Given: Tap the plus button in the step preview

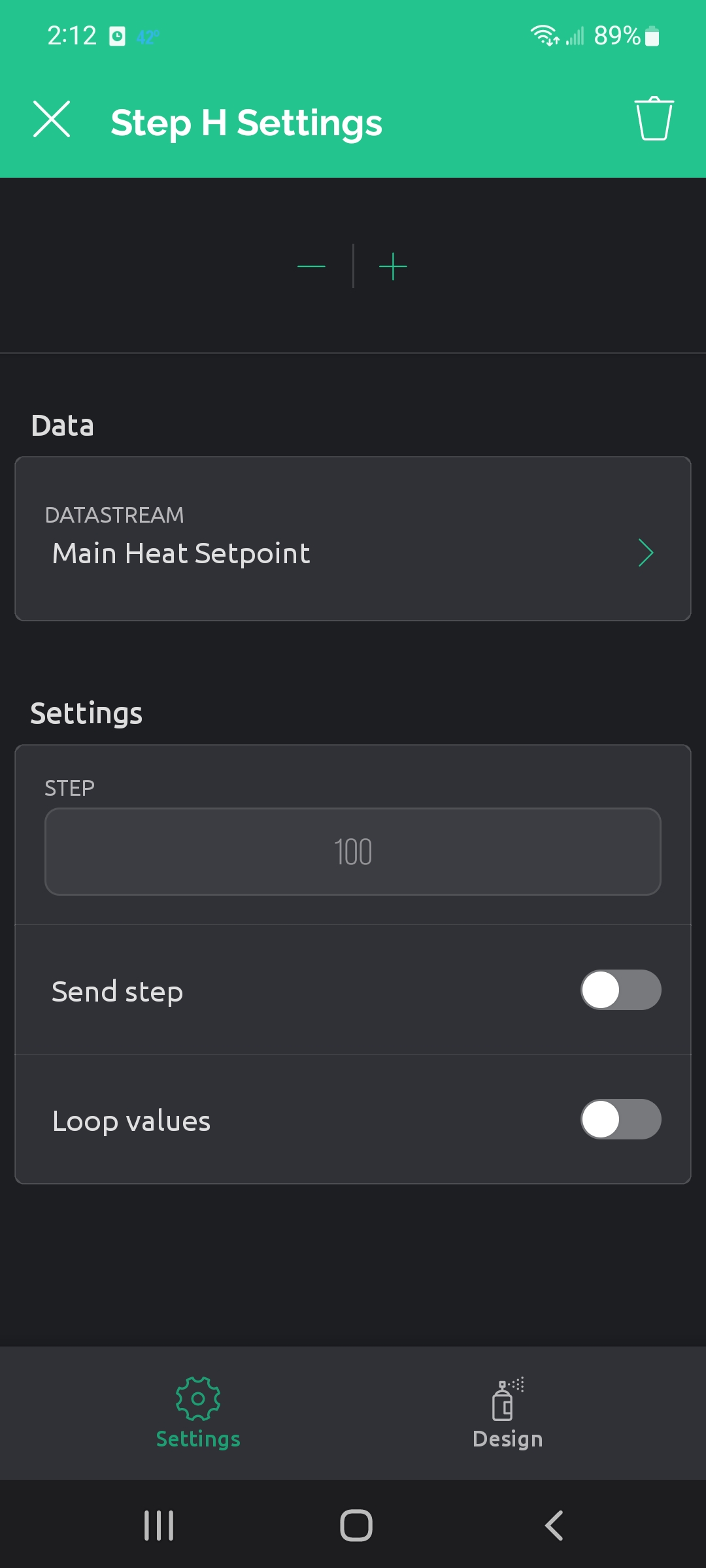Looking at the screenshot, I should point(393,267).
